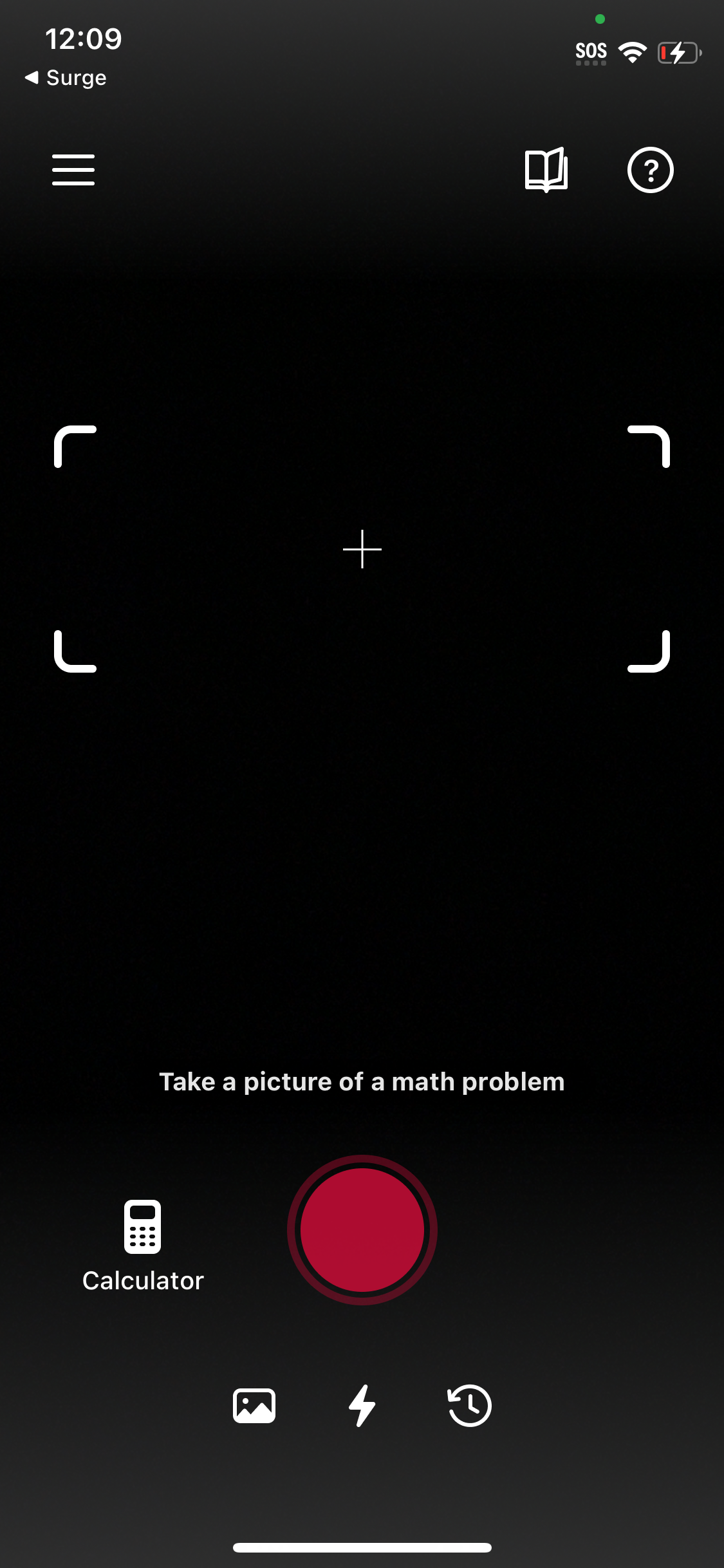Return to Surge via status bar link

click(x=64, y=77)
